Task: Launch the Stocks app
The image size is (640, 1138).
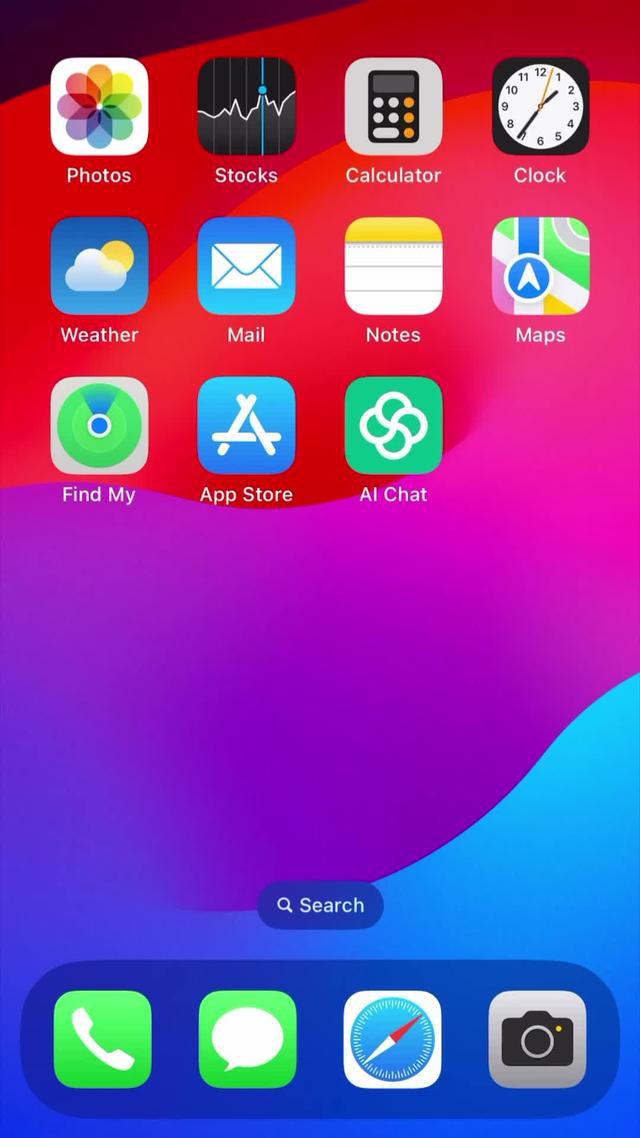Action: pyautogui.click(x=246, y=106)
